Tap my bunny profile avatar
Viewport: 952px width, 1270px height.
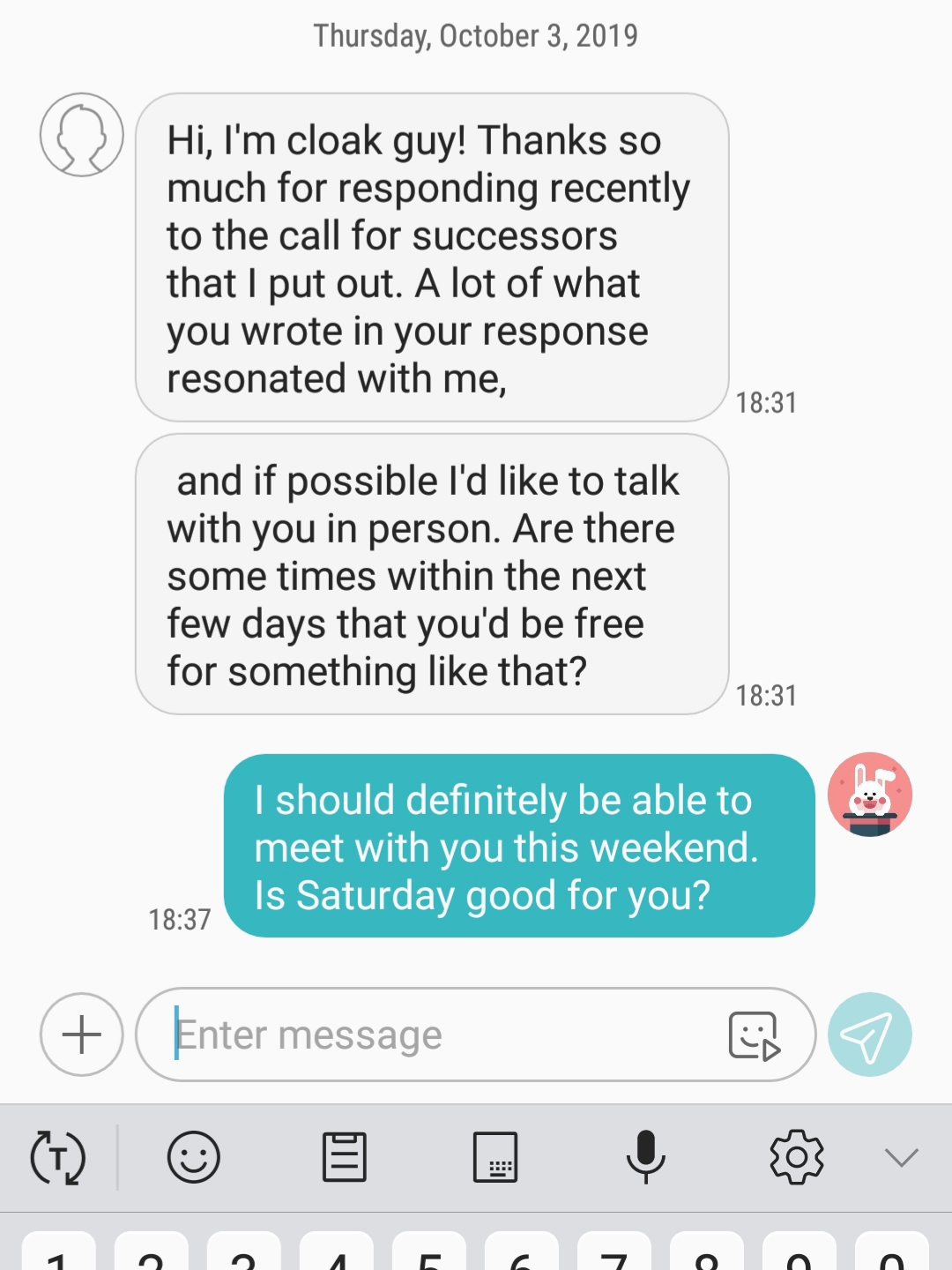(869, 795)
